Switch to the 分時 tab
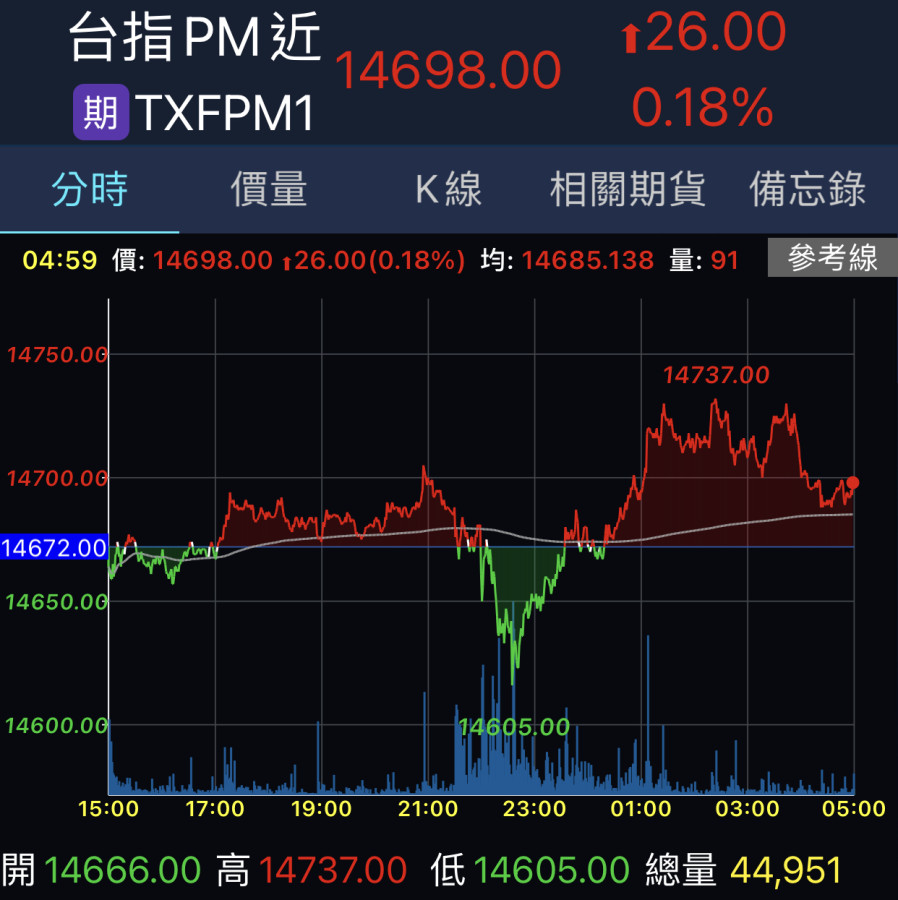898x900 pixels. (90, 189)
